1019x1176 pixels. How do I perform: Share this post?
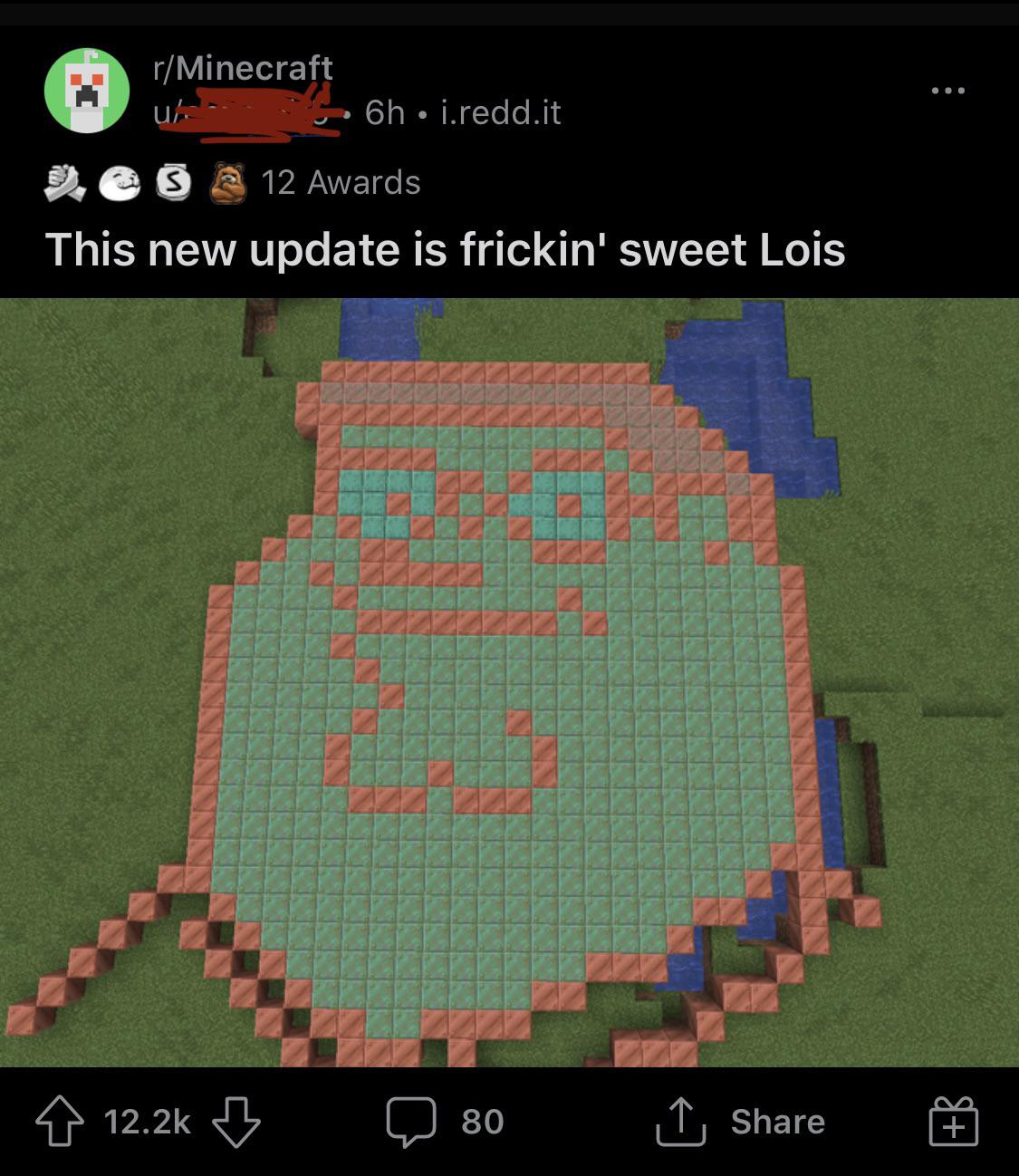pyautogui.click(x=740, y=1122)
